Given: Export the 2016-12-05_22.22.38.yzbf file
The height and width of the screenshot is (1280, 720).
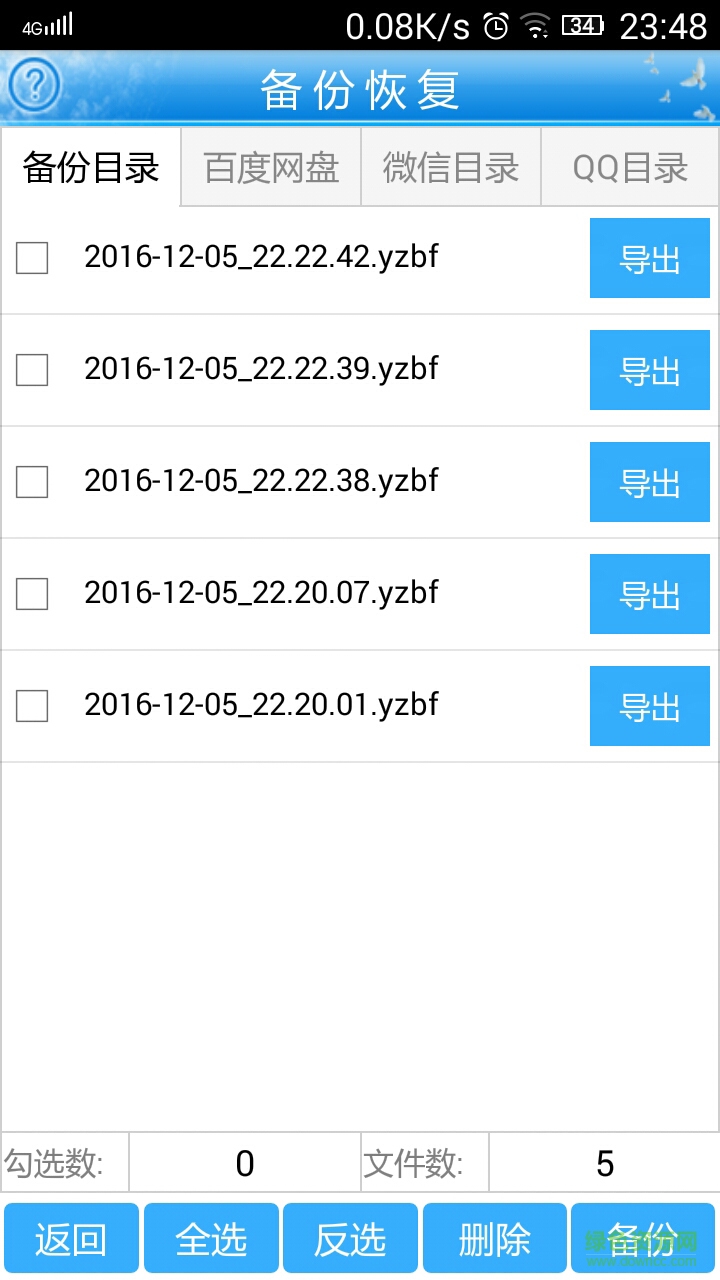Looking at the screenshot, I should (649, 483).
